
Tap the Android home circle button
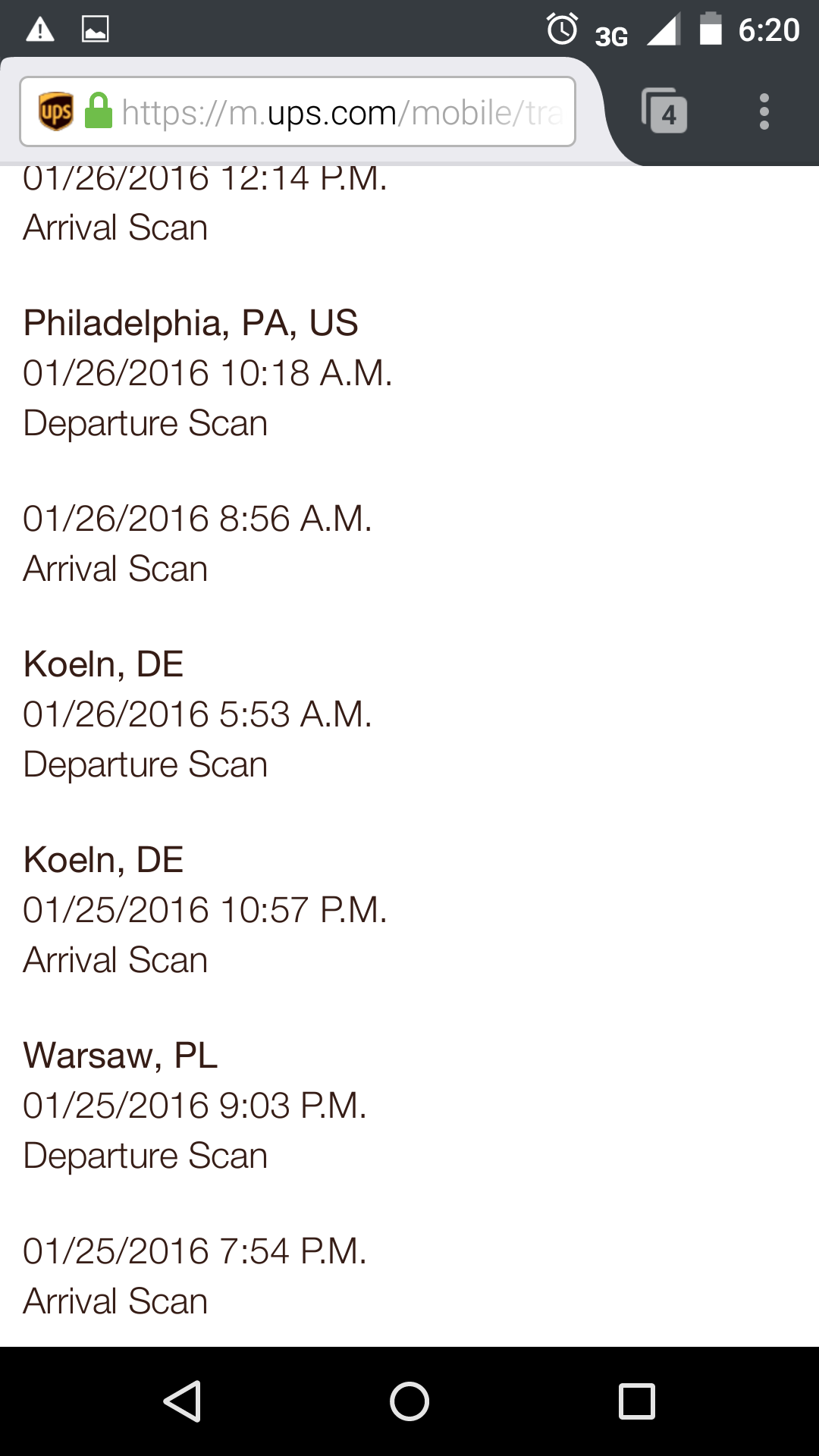tap(409, 1401)
